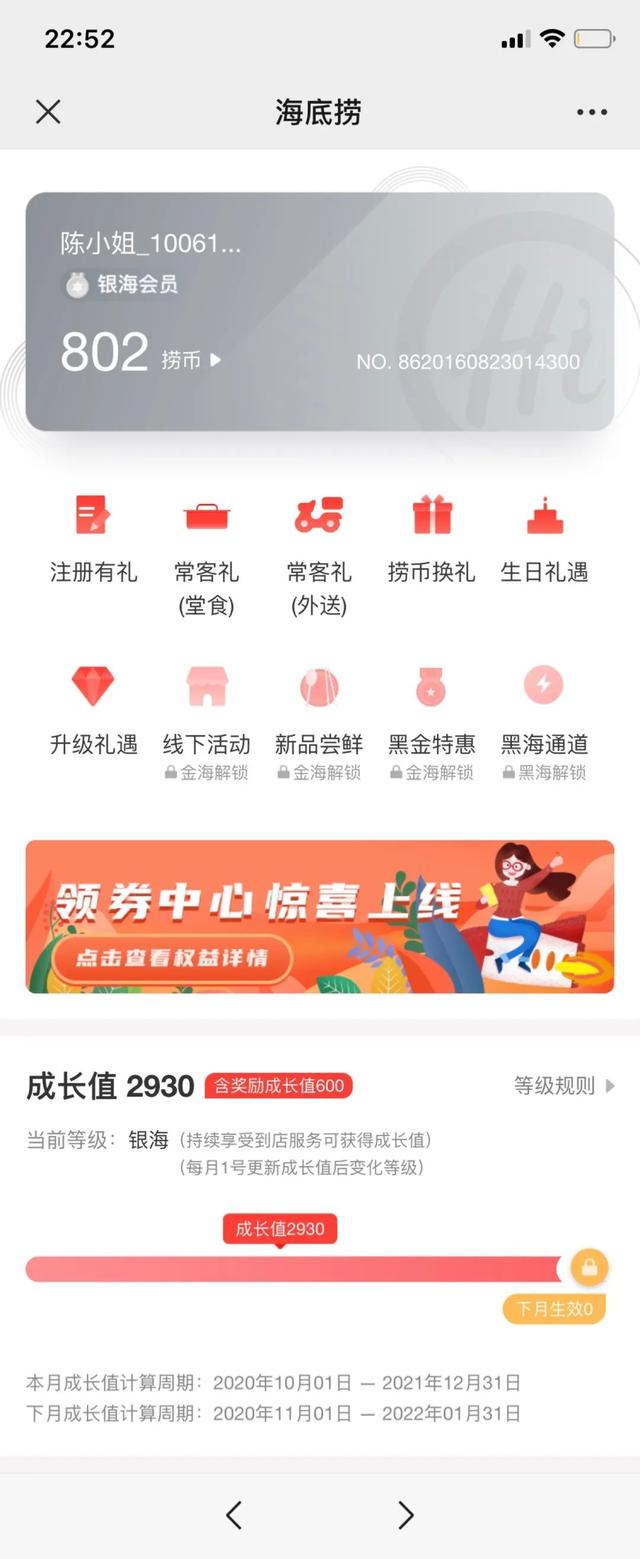This screenshot has width=640, height=1559.
Task: View the 等级规则 level rules
Action: click(x=564, y=1086)
